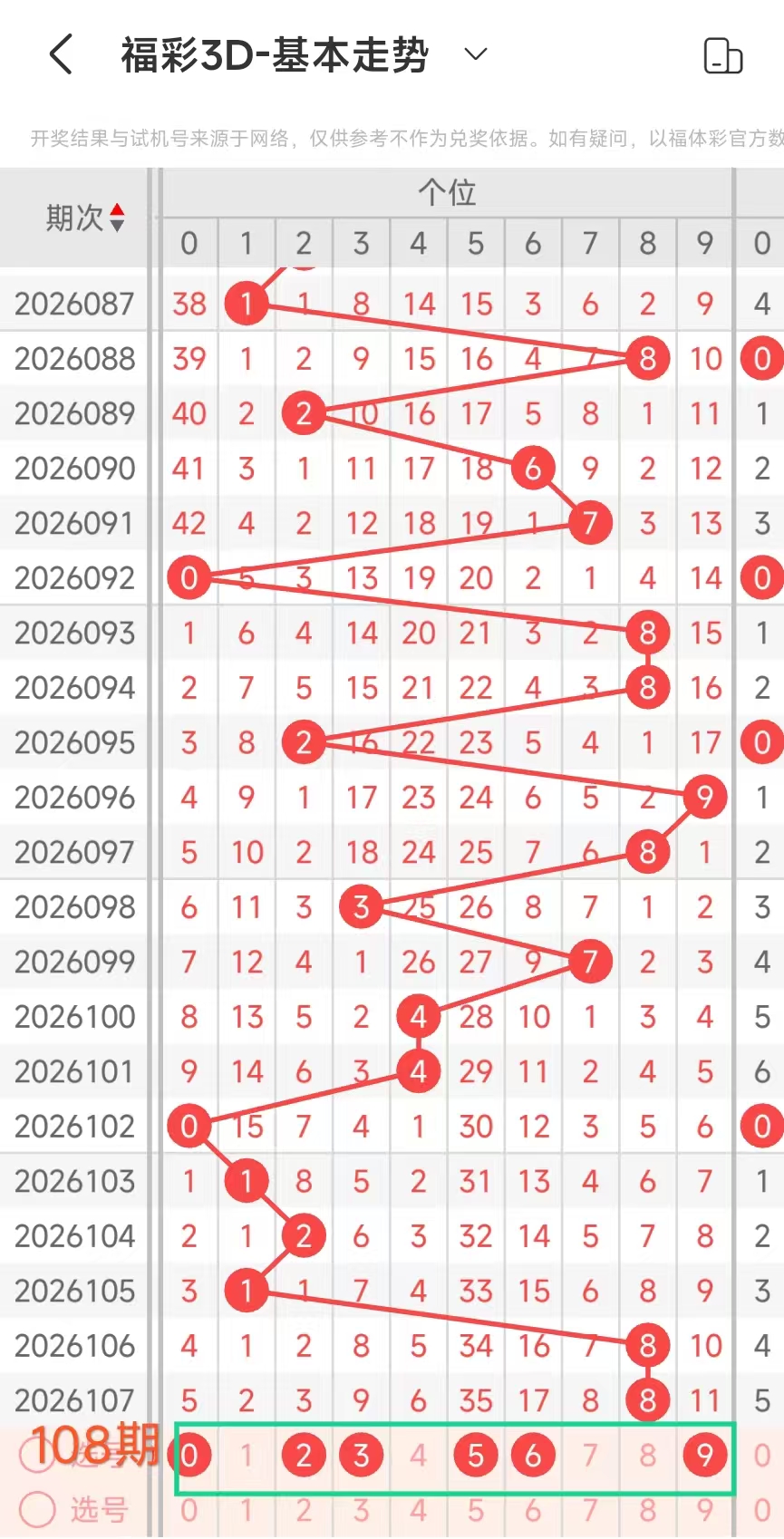Viewport: 784px width, 1539px height.
Task: Pick number 4 in the upper selection row
Action: 418,1456
